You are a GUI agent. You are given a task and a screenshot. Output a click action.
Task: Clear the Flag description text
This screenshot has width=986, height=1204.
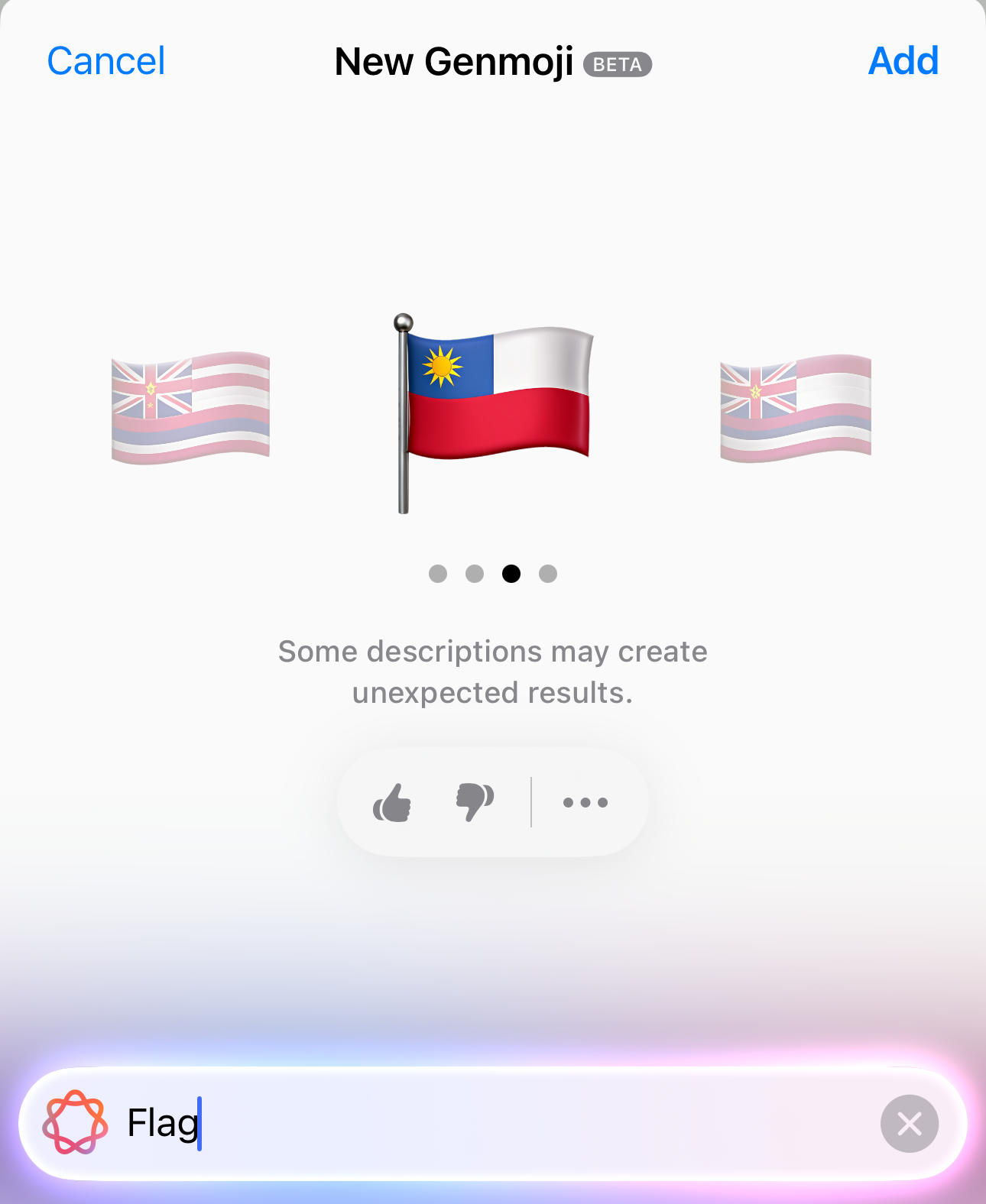pyautogui.click(x=910, y=1124)
